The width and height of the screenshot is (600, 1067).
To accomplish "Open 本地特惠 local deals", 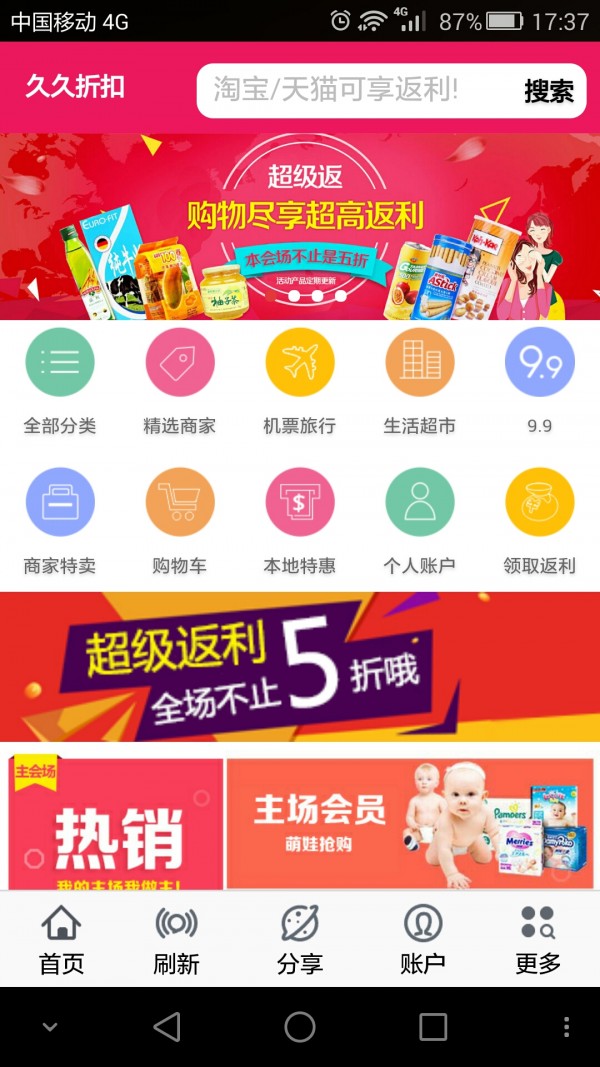I will [299, 521].
